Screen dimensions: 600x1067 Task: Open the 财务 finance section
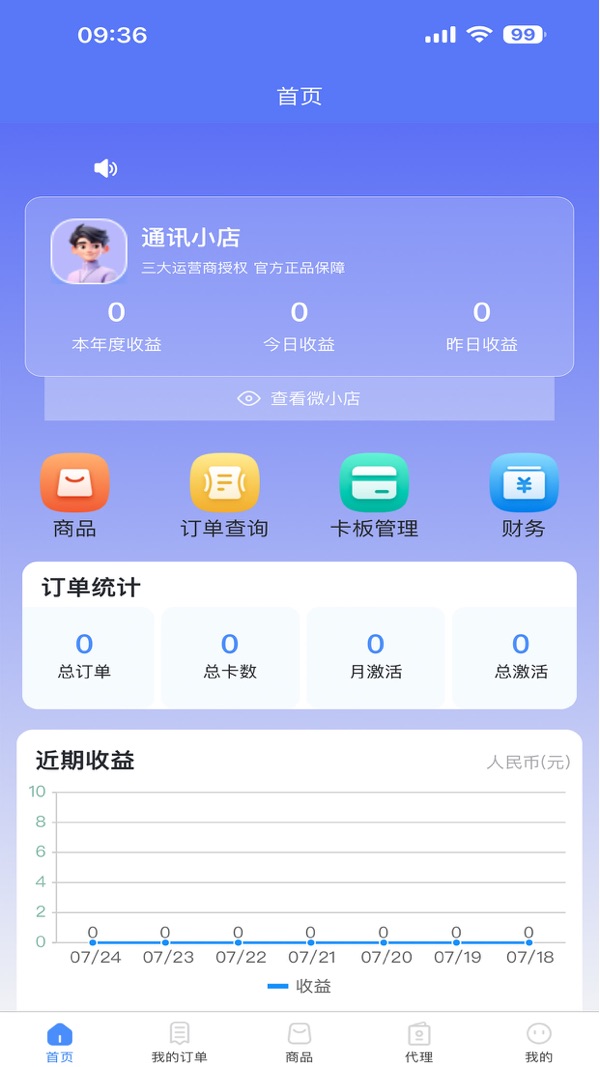click(524, 484)
